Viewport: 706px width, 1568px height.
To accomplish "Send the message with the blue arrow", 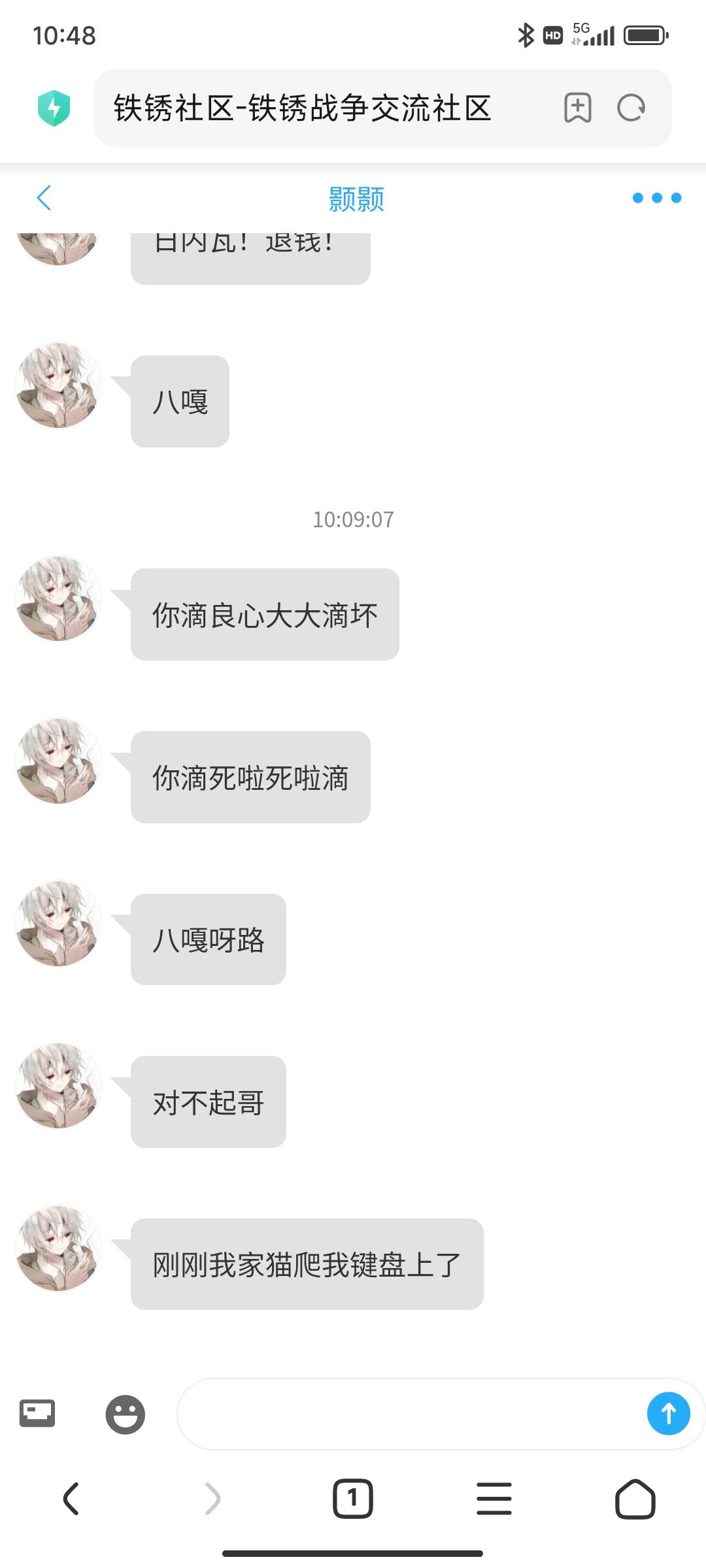I will [668, 1414].
